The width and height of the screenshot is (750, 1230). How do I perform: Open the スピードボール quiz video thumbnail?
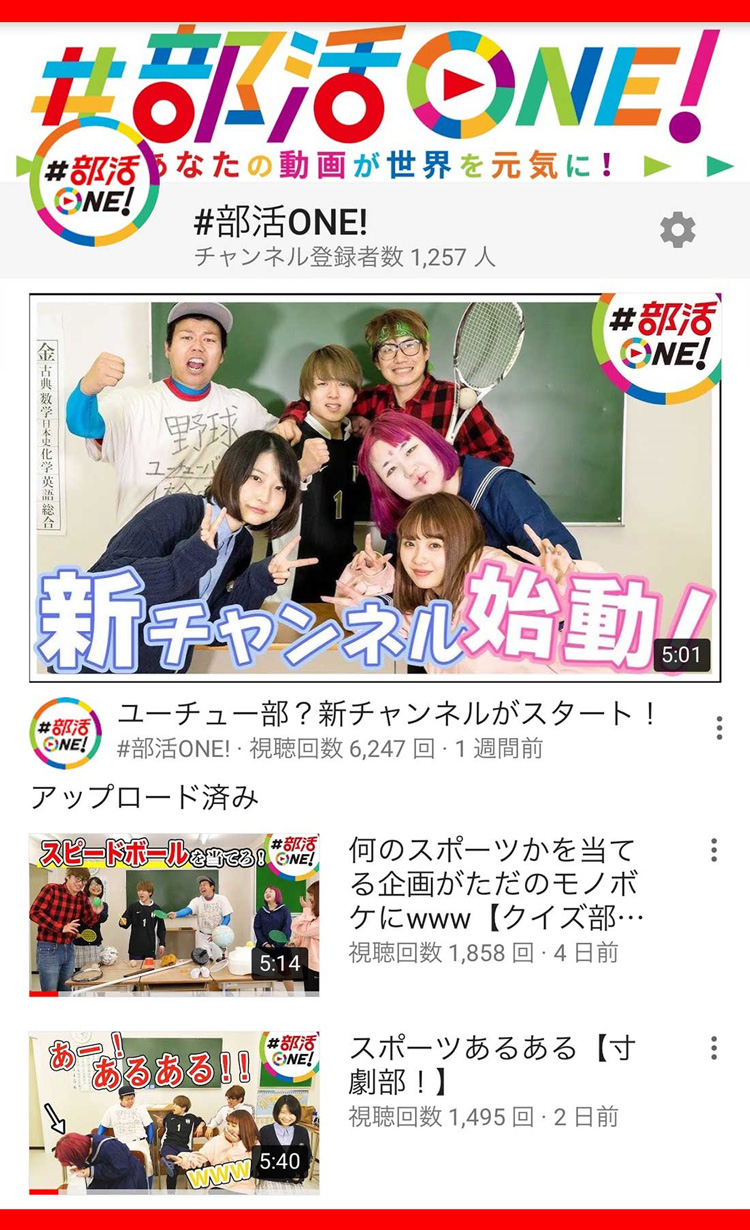pos(174,914)
